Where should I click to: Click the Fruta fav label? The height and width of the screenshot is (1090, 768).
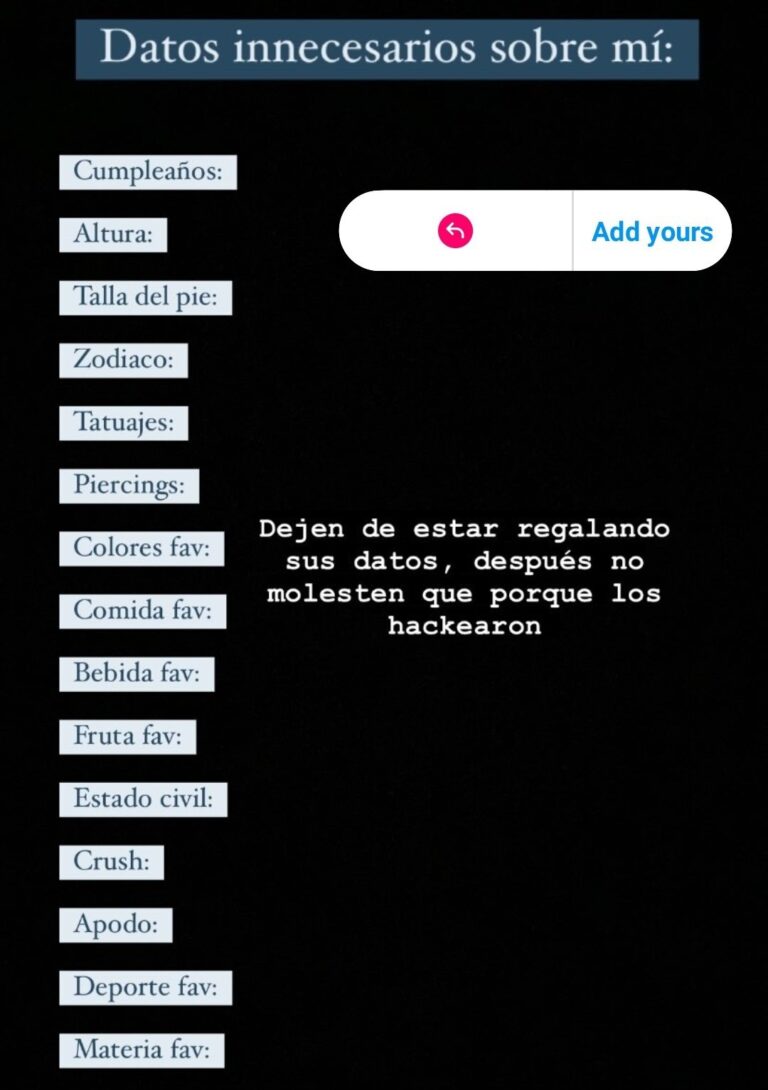click(128, 737)
